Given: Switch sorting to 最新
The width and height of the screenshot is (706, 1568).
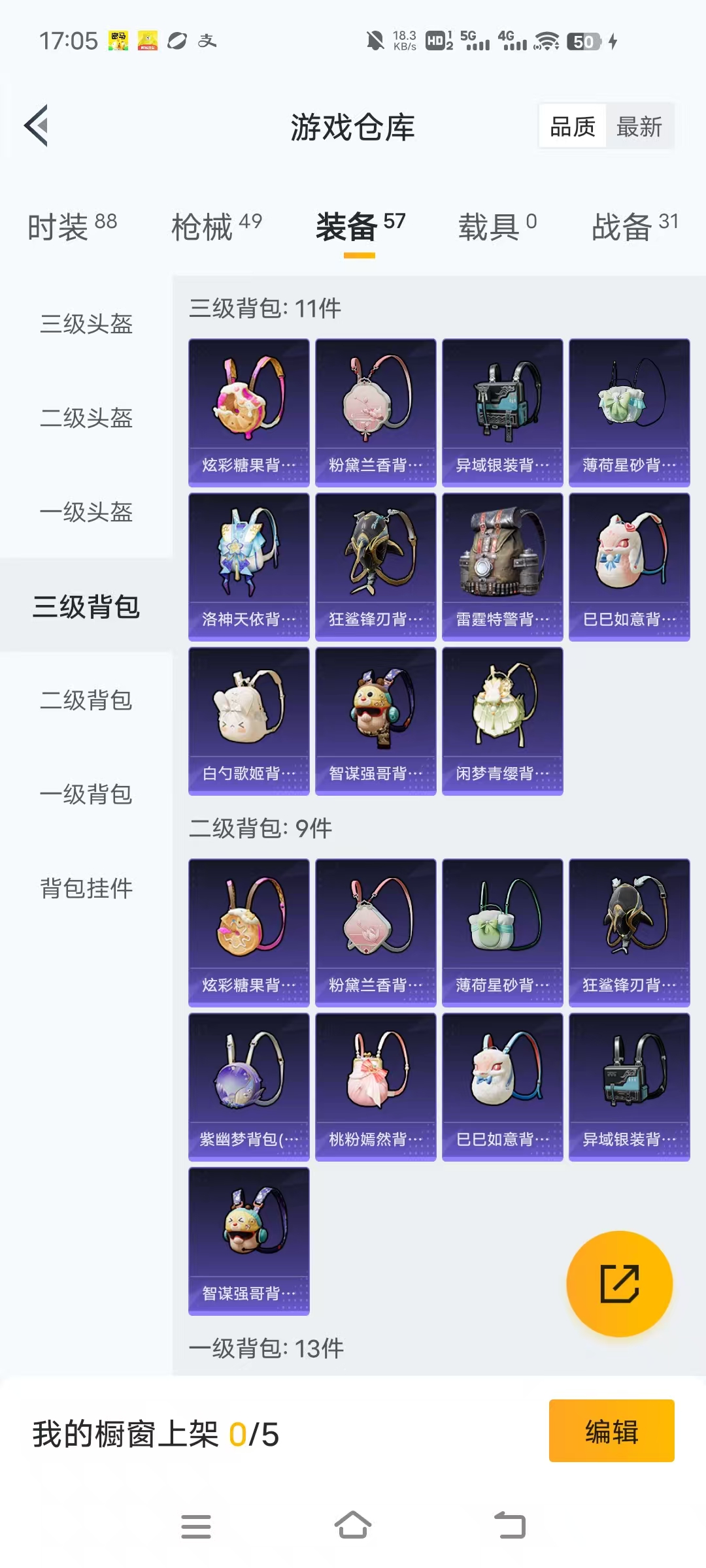Looking at the screenshot, I should [639, 126].
